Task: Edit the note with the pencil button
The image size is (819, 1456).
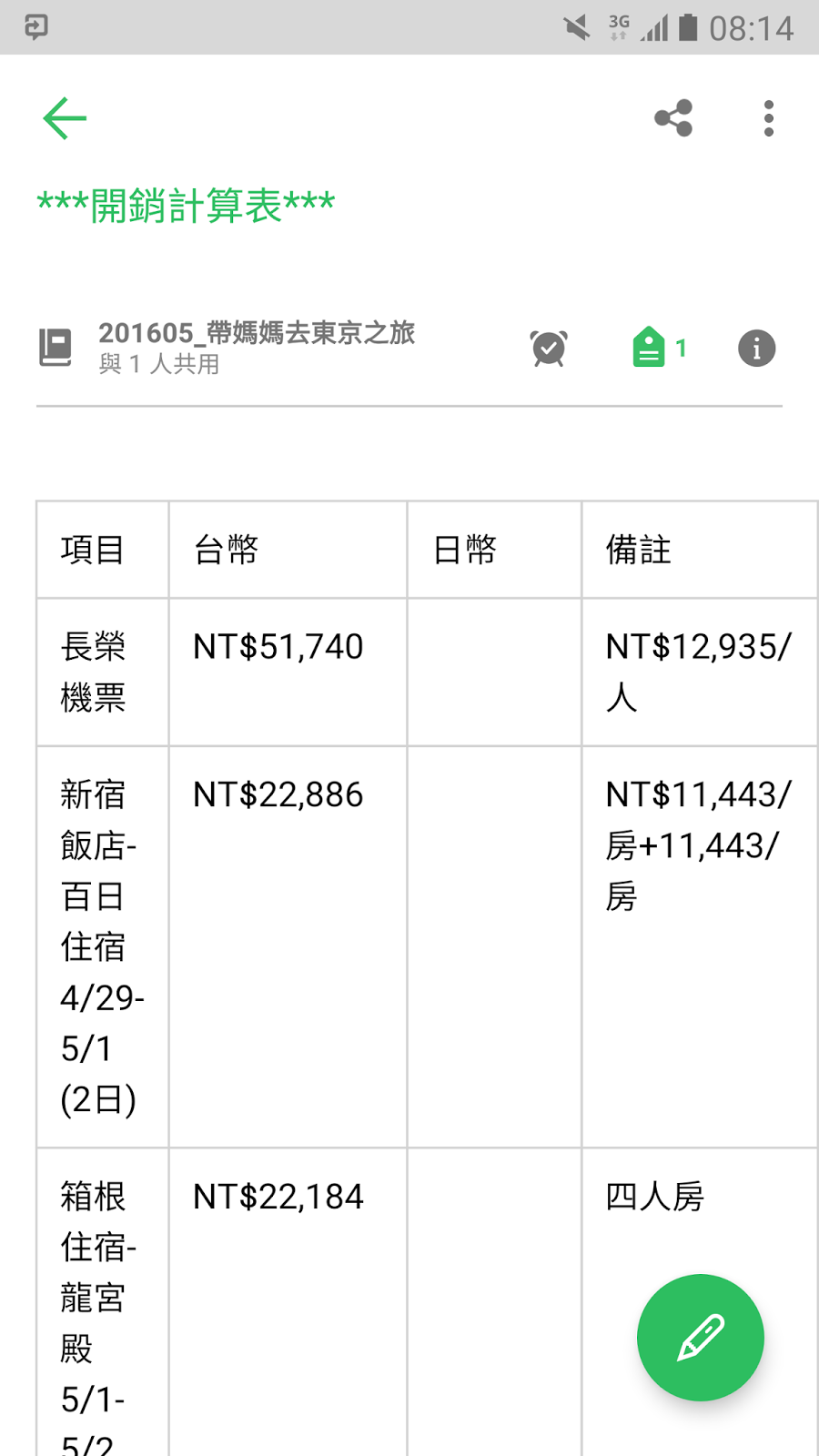Action: [701, 1338]
